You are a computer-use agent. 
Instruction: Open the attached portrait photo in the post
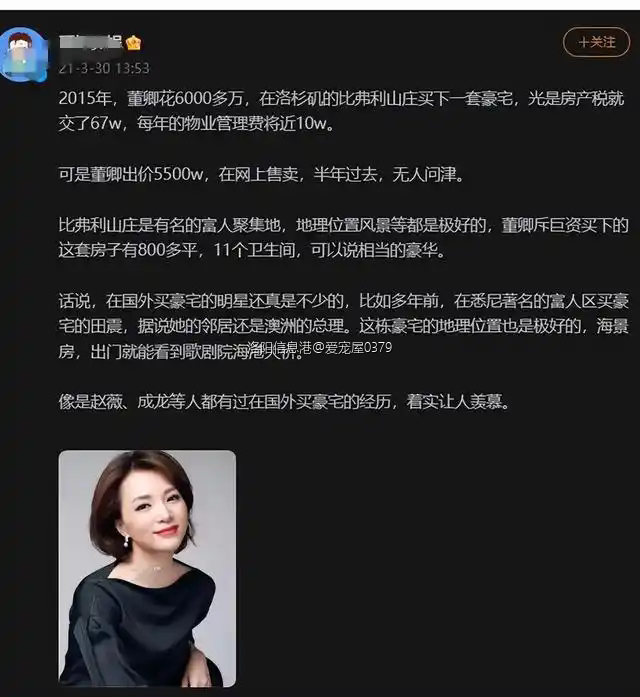click(147, 567)
